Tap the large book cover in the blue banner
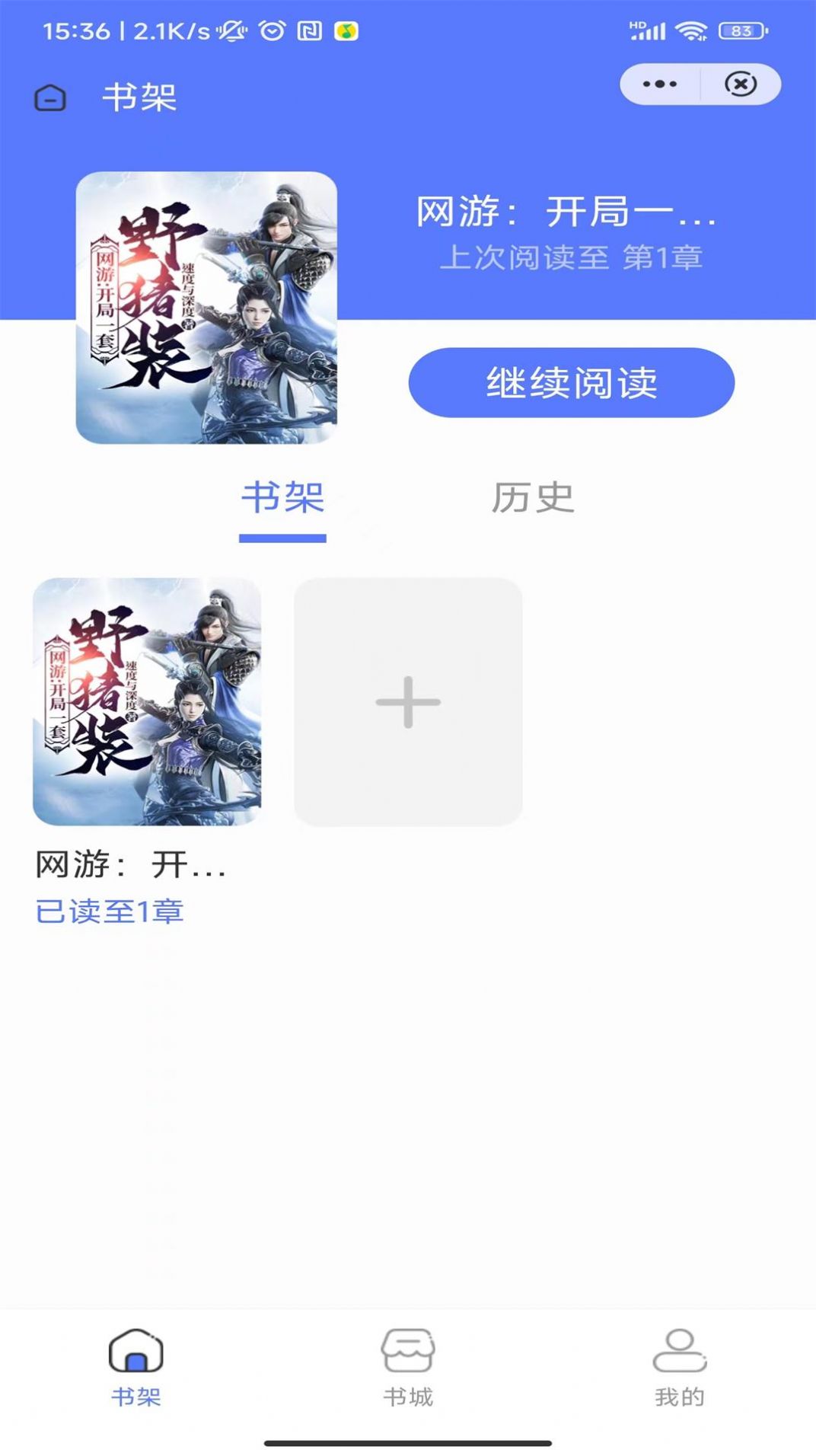 pyautogui.click(x=207, y=308)
